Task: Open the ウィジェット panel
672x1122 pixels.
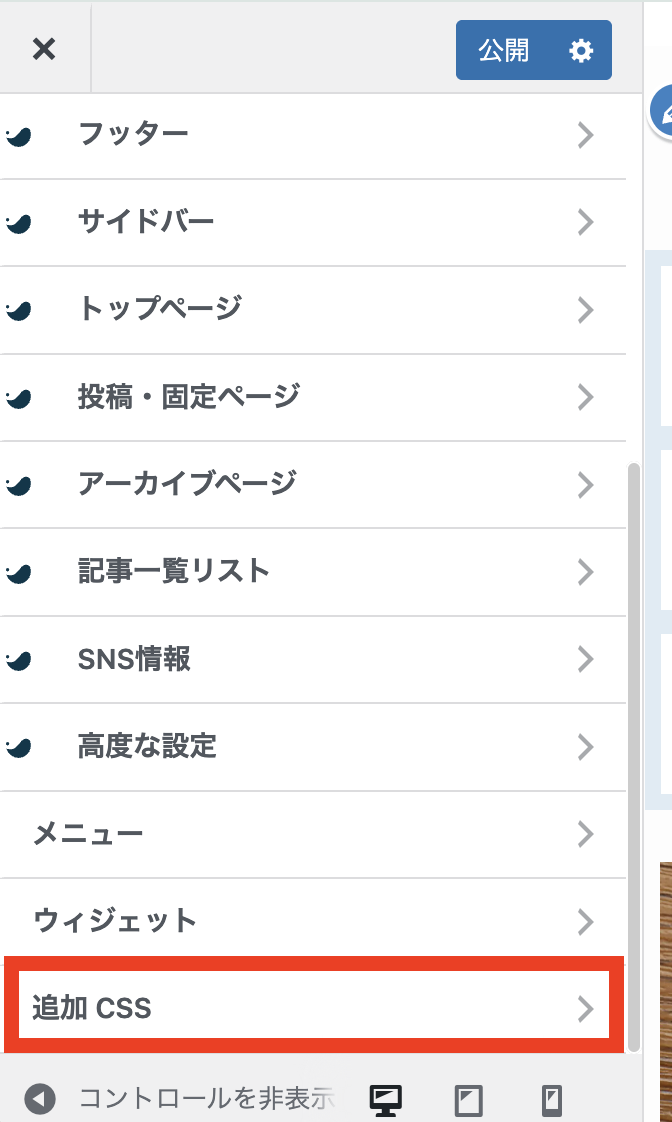Action: coord(310,921)
